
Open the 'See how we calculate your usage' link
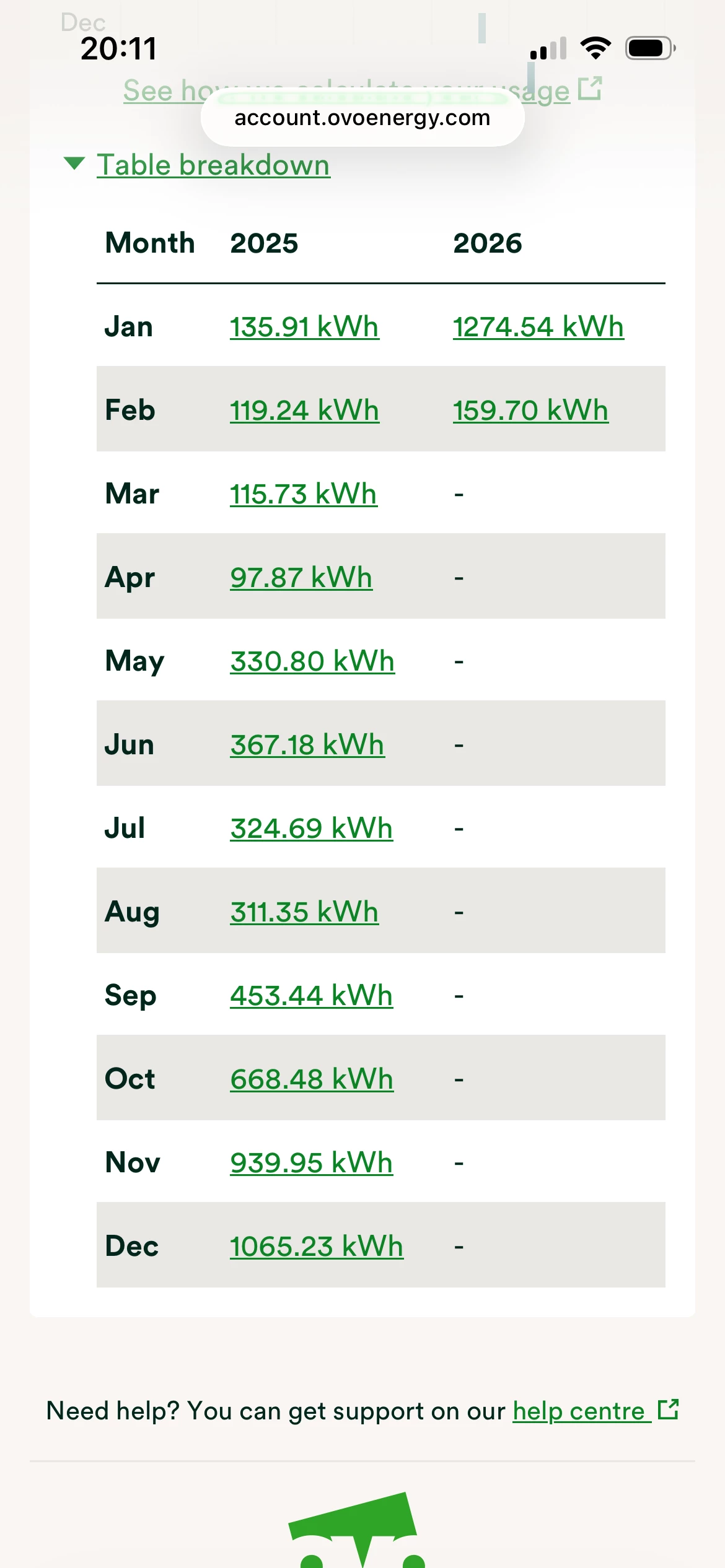[544, 92]
